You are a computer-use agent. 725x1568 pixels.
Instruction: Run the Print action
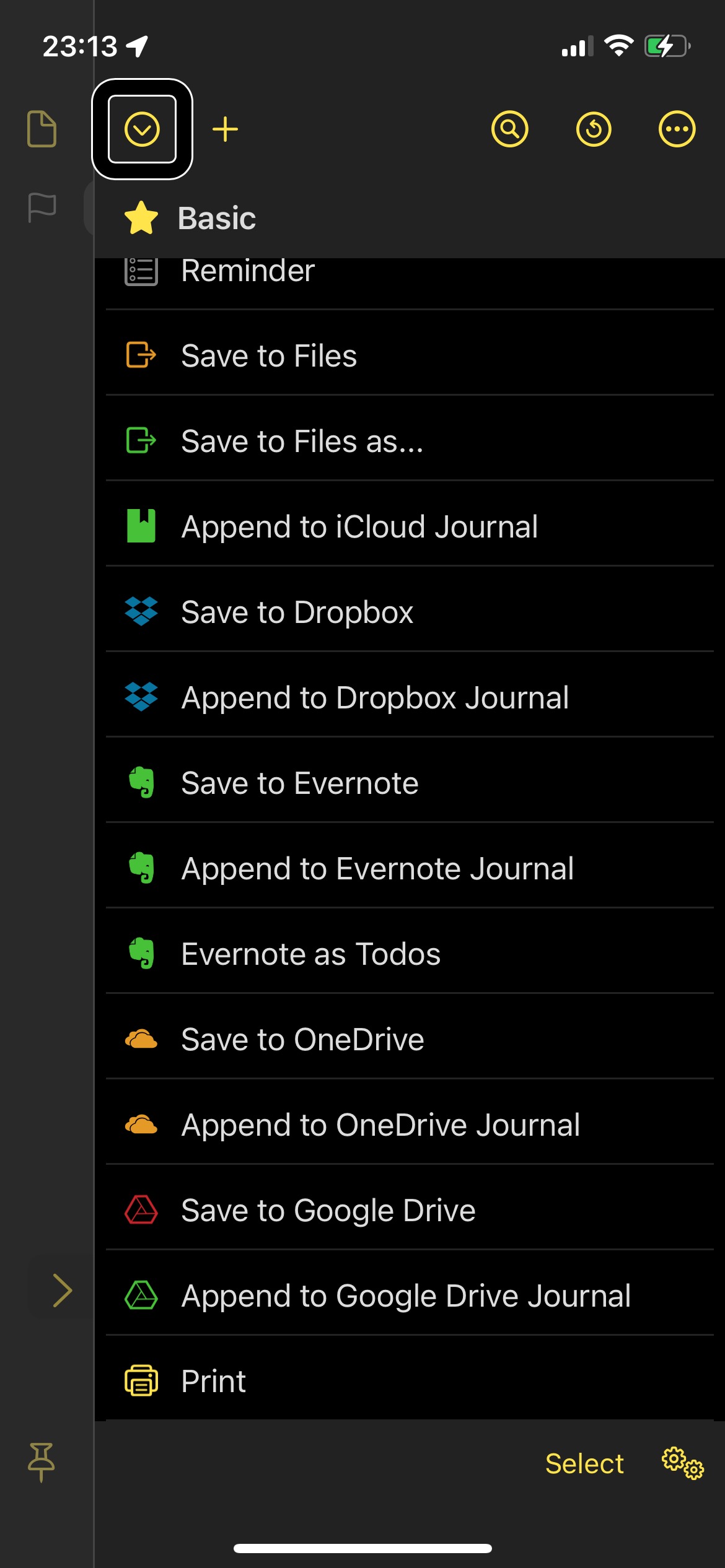(x=410, y=1380)
